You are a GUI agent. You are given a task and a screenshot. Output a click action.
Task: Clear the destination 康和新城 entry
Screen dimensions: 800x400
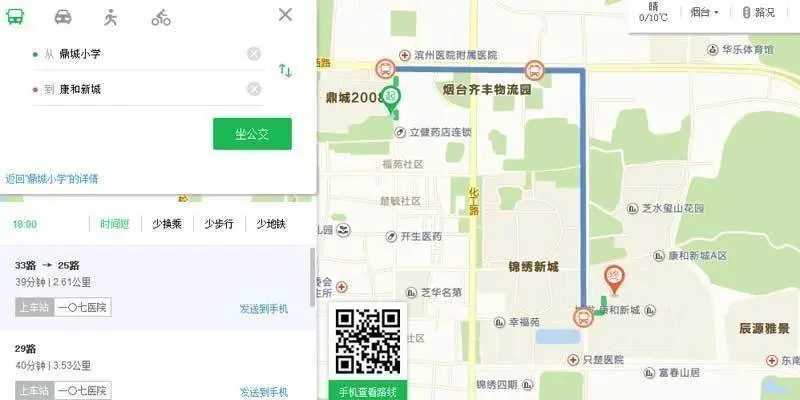[254, 89]
